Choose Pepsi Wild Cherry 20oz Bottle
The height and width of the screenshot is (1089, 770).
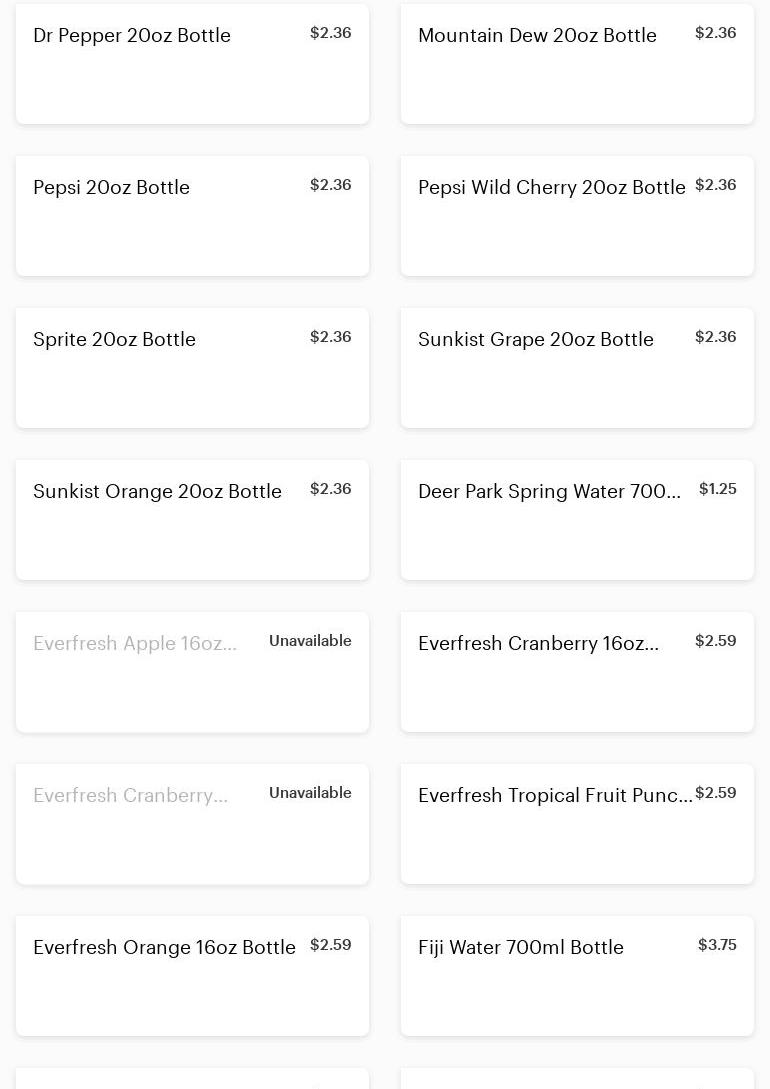click(577, 215)
